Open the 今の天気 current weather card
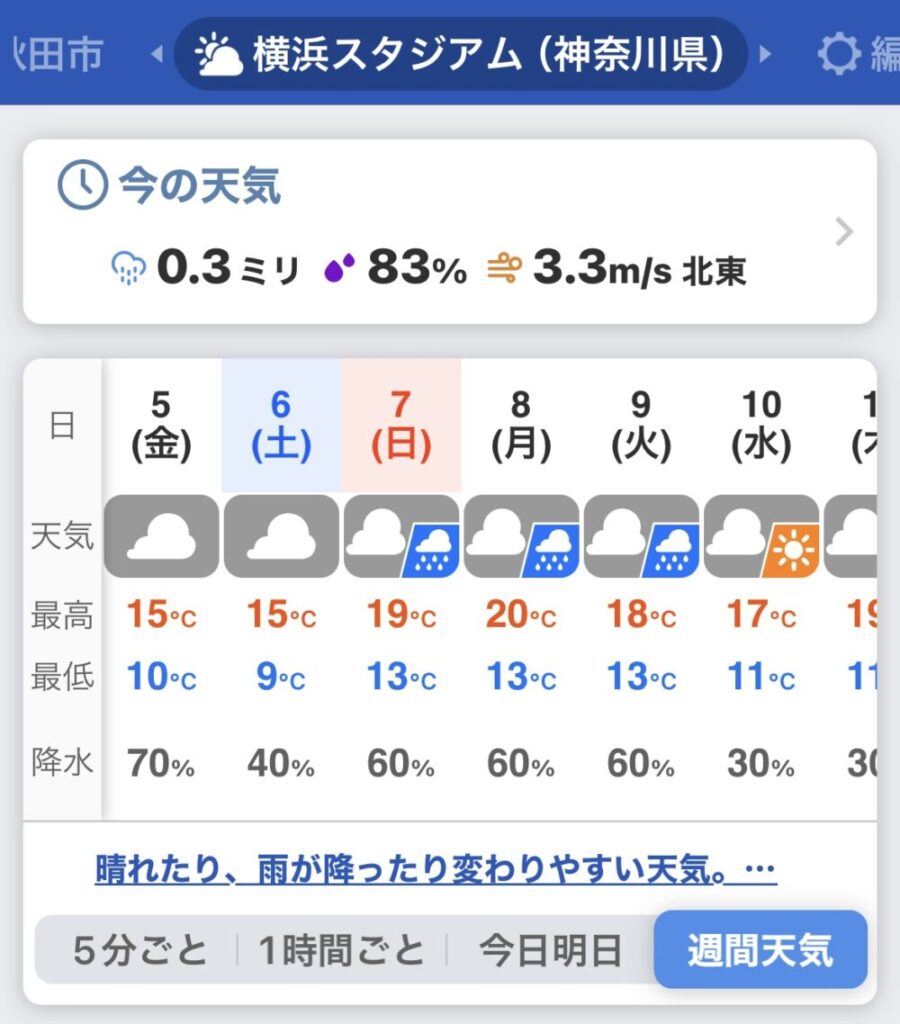 click(449, 231)
